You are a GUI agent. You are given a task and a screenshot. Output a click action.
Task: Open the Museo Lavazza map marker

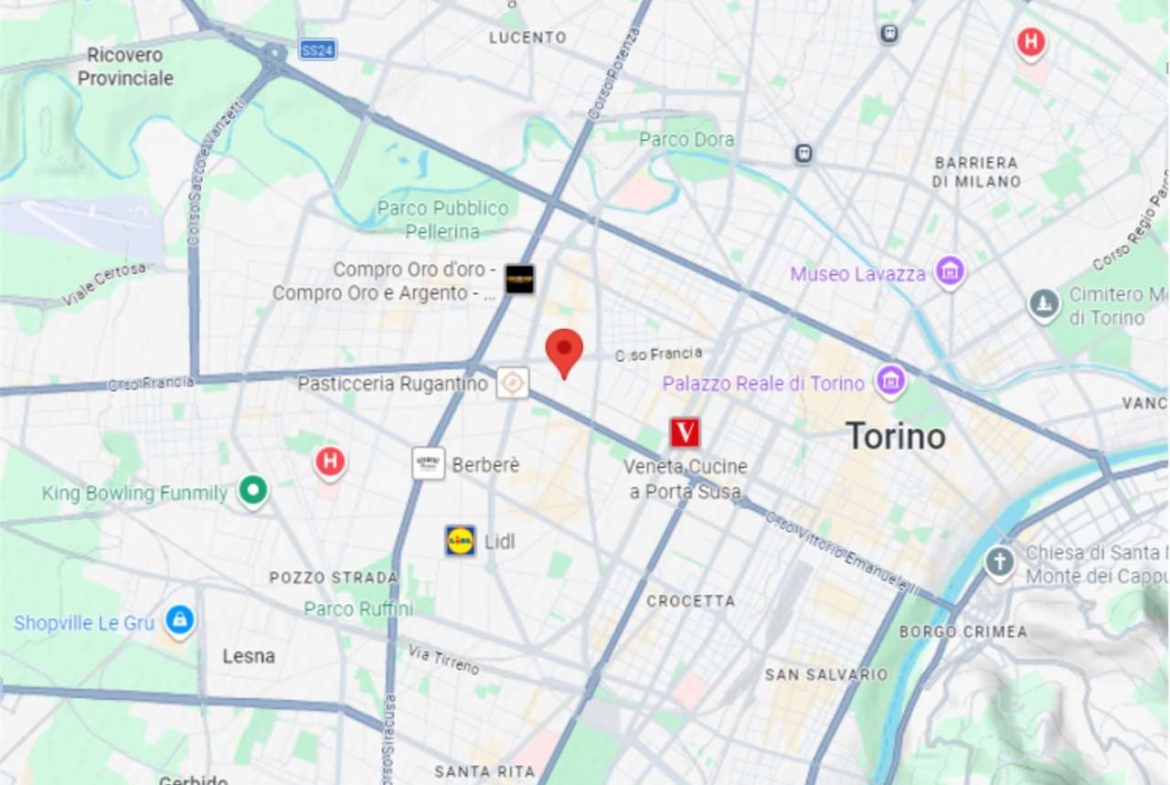949,272
